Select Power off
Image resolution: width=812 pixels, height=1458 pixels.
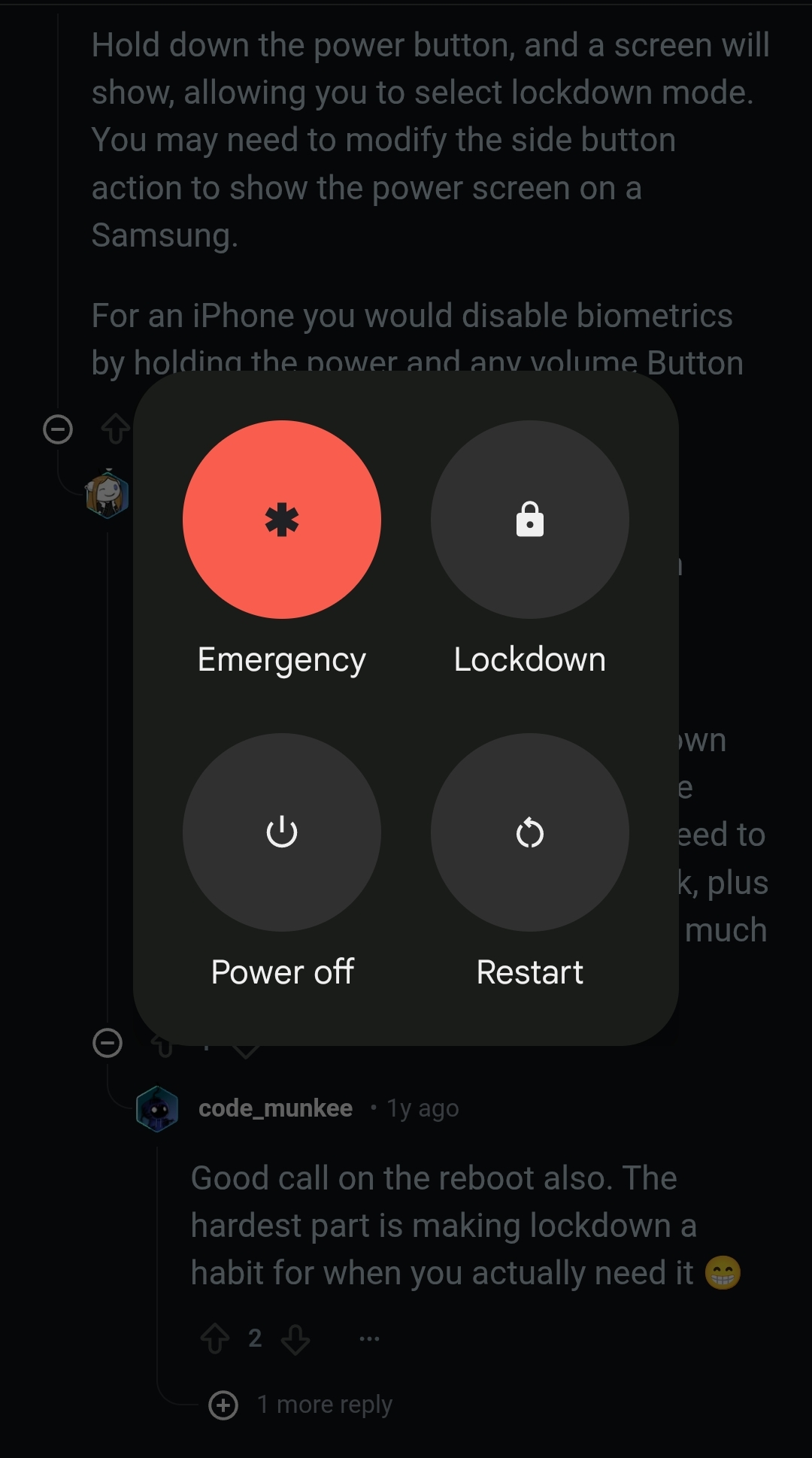(x=282, y=832)
